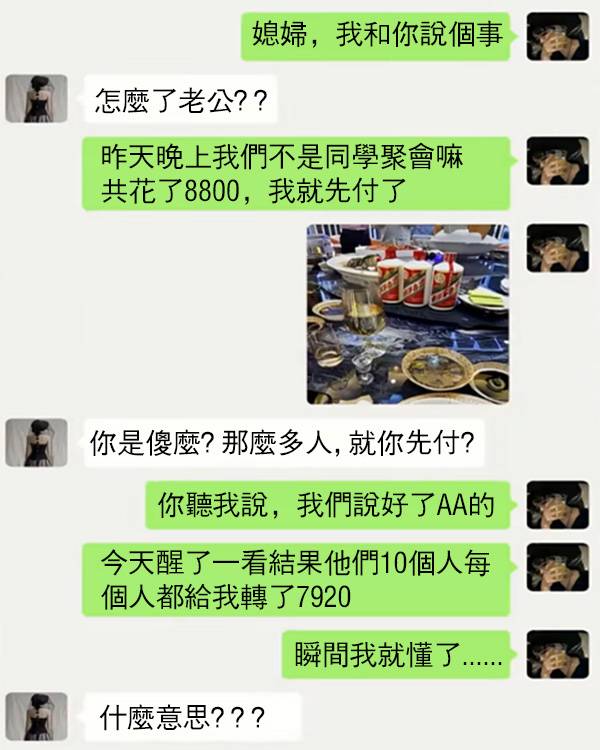Tap the avatar beside 什麼意思???

coord(37,716)
